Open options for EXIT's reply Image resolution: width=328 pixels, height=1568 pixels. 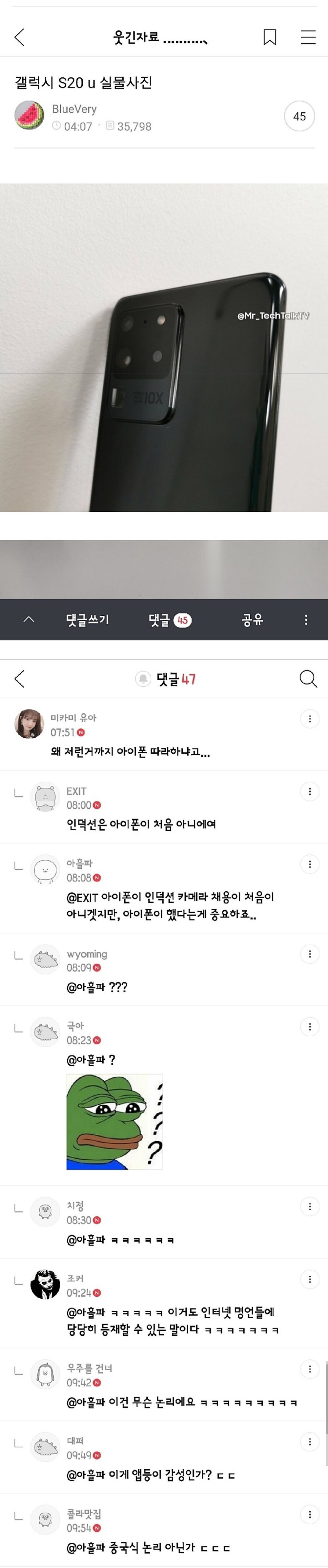[310, 791]
